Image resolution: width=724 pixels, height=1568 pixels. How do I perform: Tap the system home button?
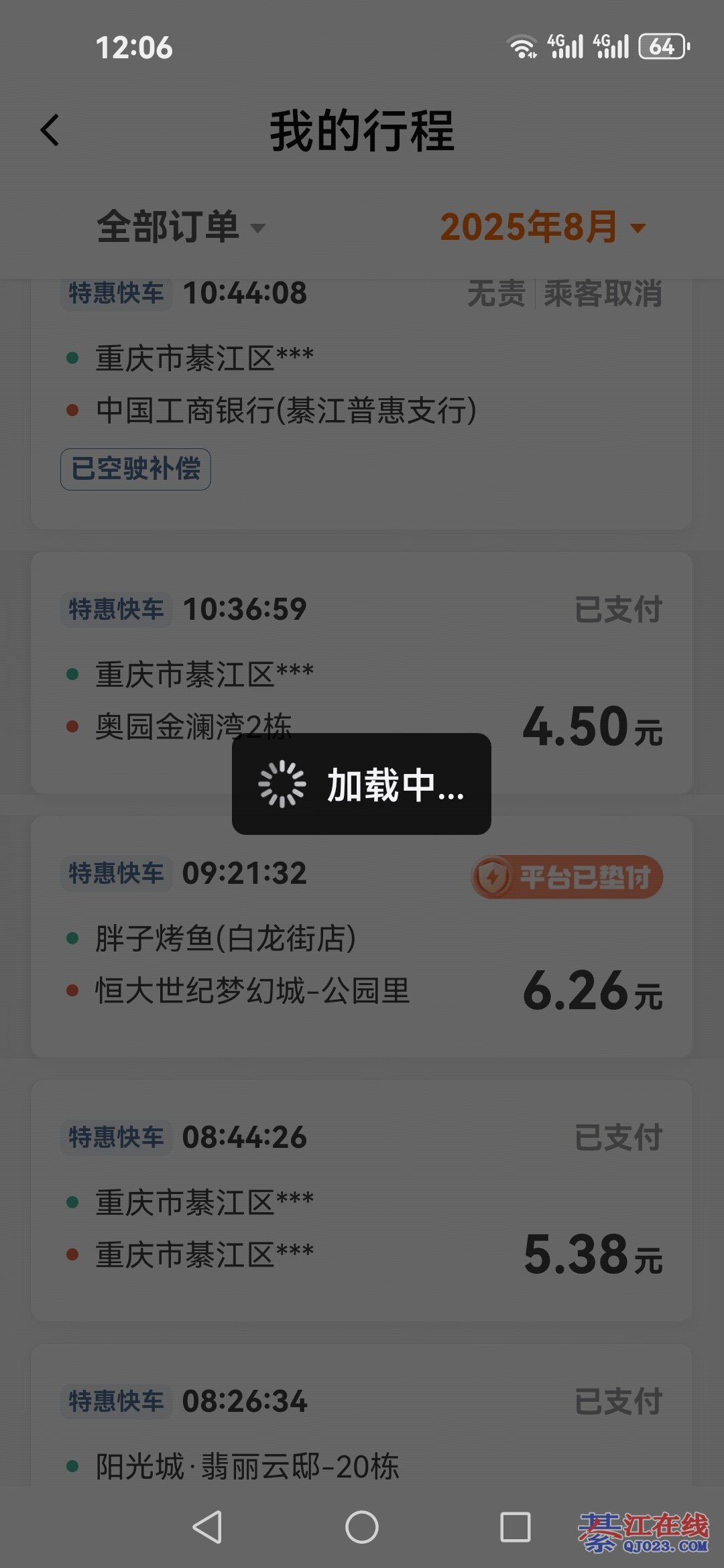pos(362,1528)
